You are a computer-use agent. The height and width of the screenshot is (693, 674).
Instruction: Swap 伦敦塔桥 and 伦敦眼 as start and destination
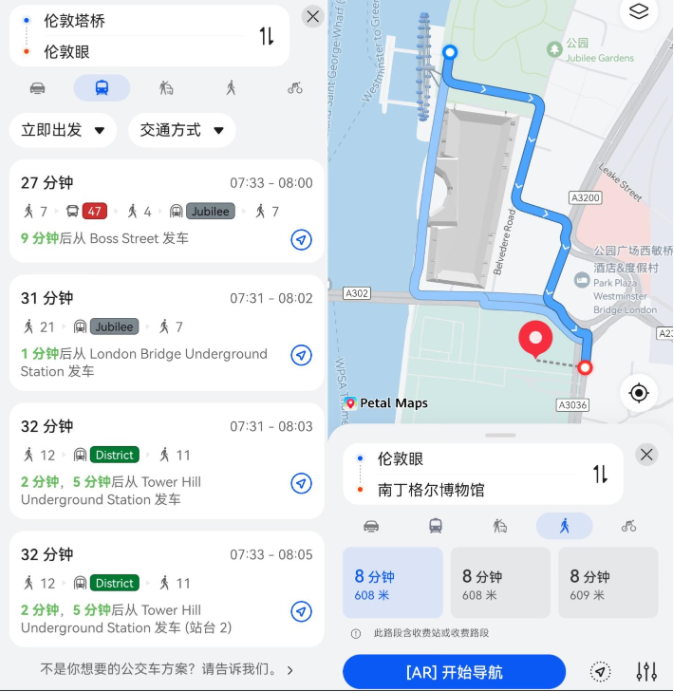(x=267, y=37)
